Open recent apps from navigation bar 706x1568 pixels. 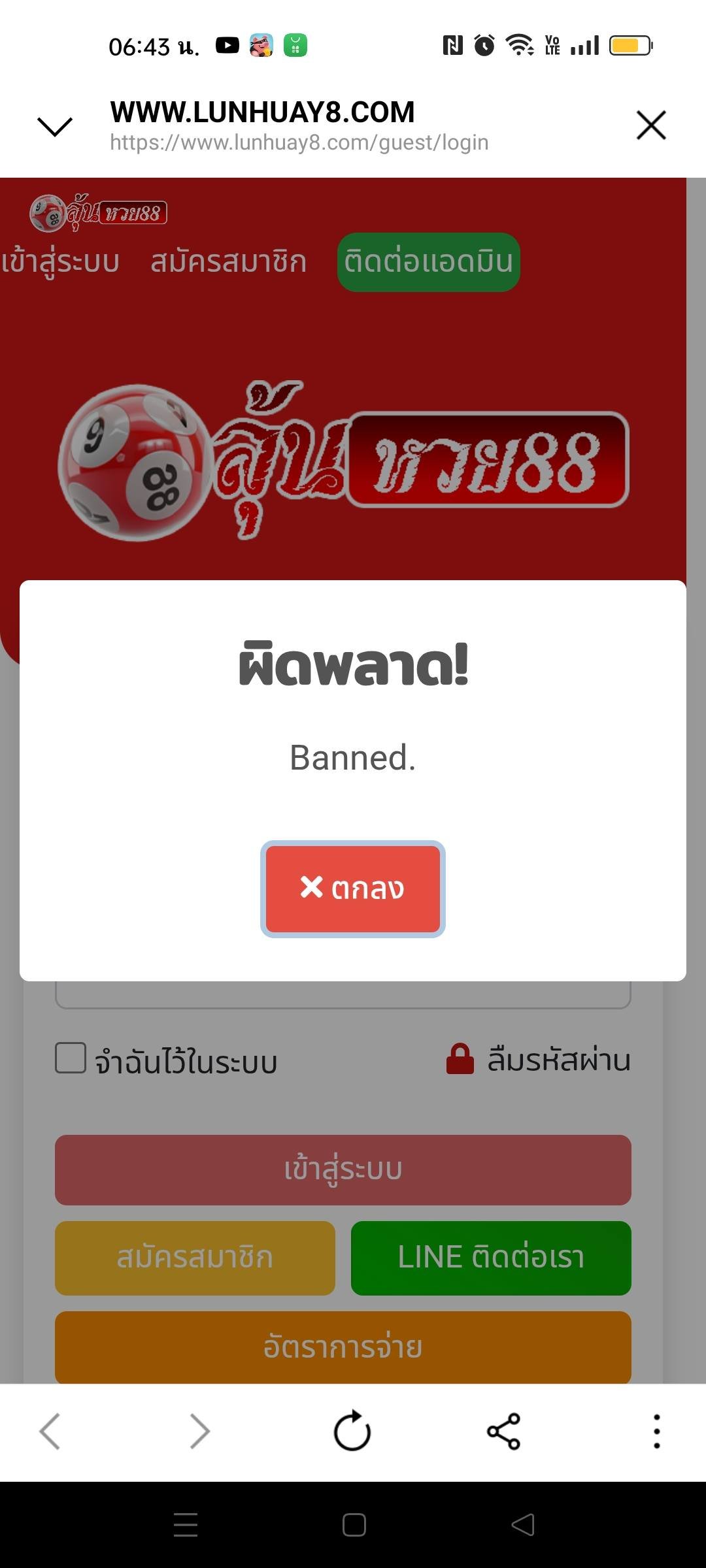tap(186, 1525)
